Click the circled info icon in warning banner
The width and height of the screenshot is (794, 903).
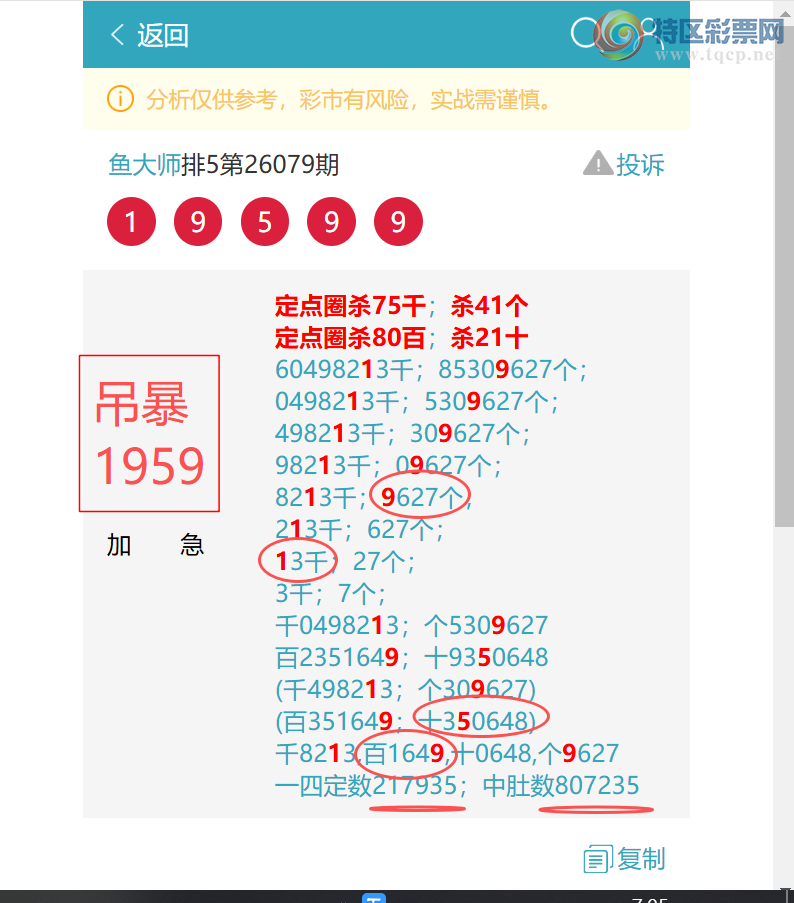120,99
